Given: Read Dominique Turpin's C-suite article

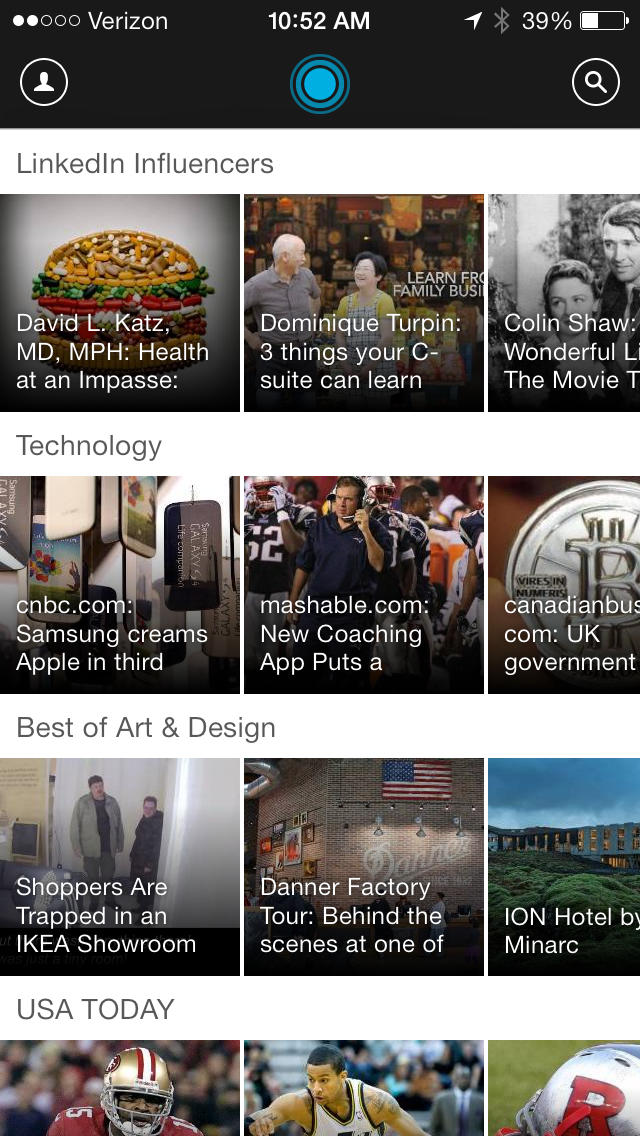Looking at the screenshot, I should click(x=364, y=303).
